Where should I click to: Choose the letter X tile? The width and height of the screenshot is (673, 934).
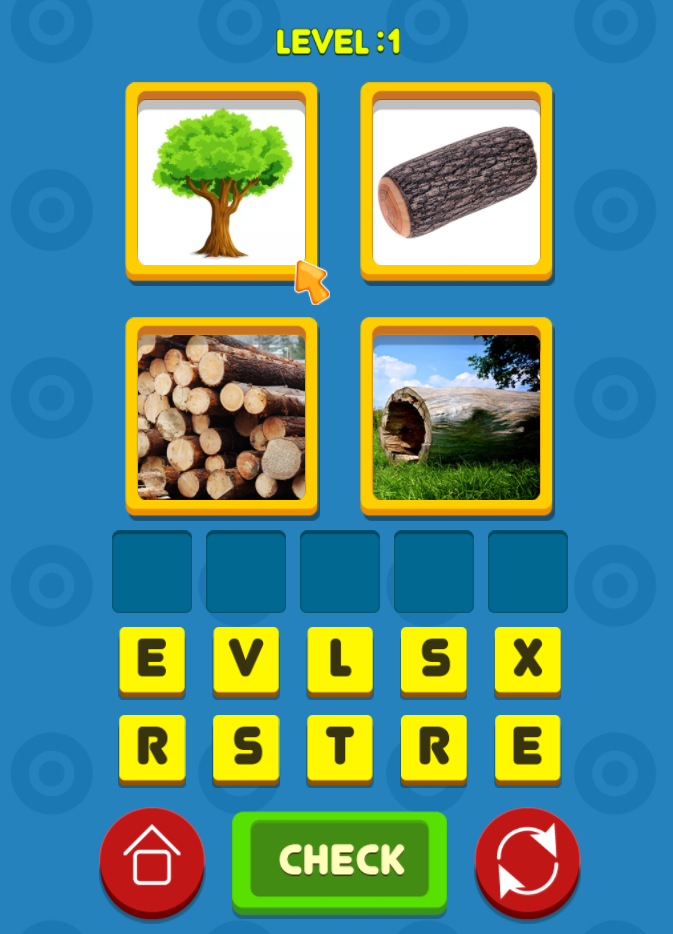tap(527, 659)
